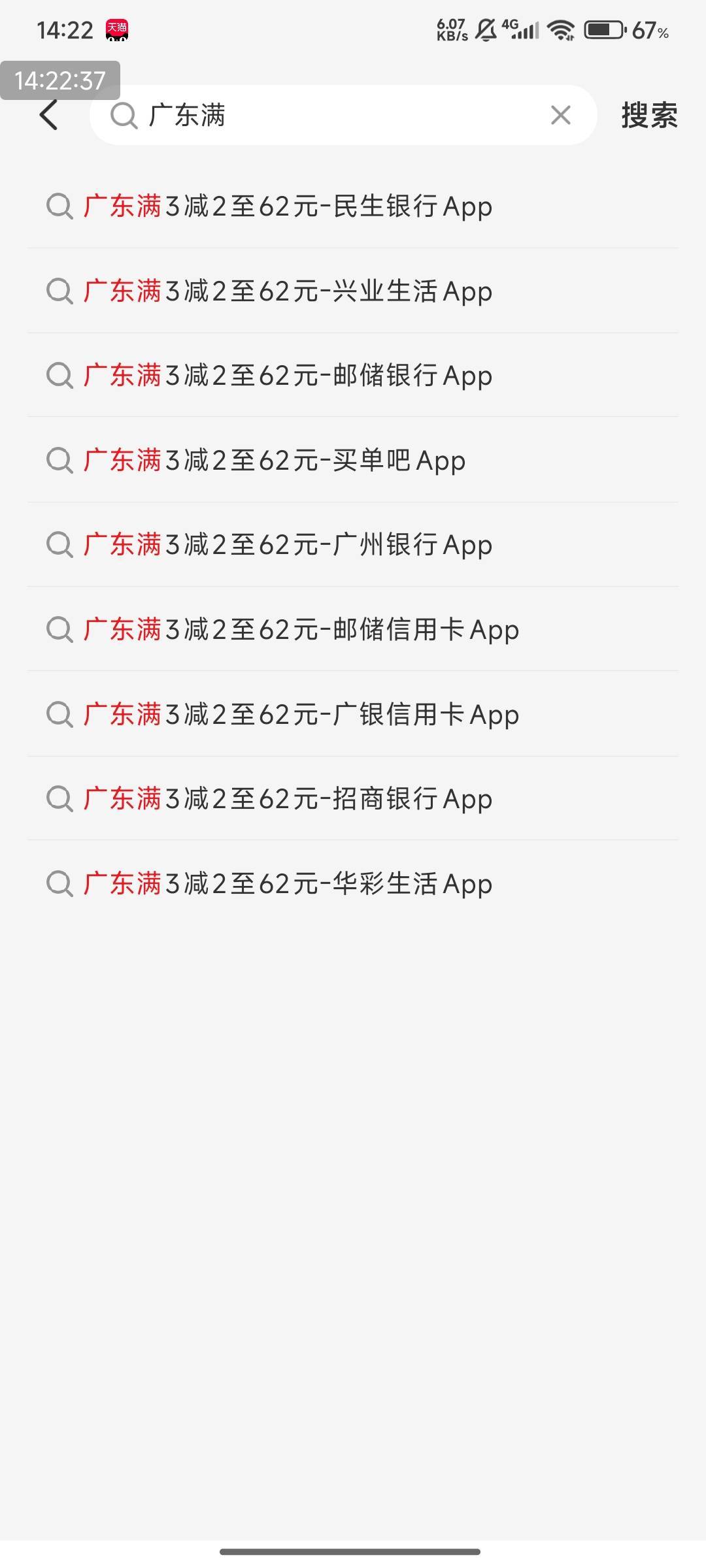This screenshot has width=706, height=1568.
Task: Tap the 招商银行App suggestion
Action: click(x=353, y=798)
